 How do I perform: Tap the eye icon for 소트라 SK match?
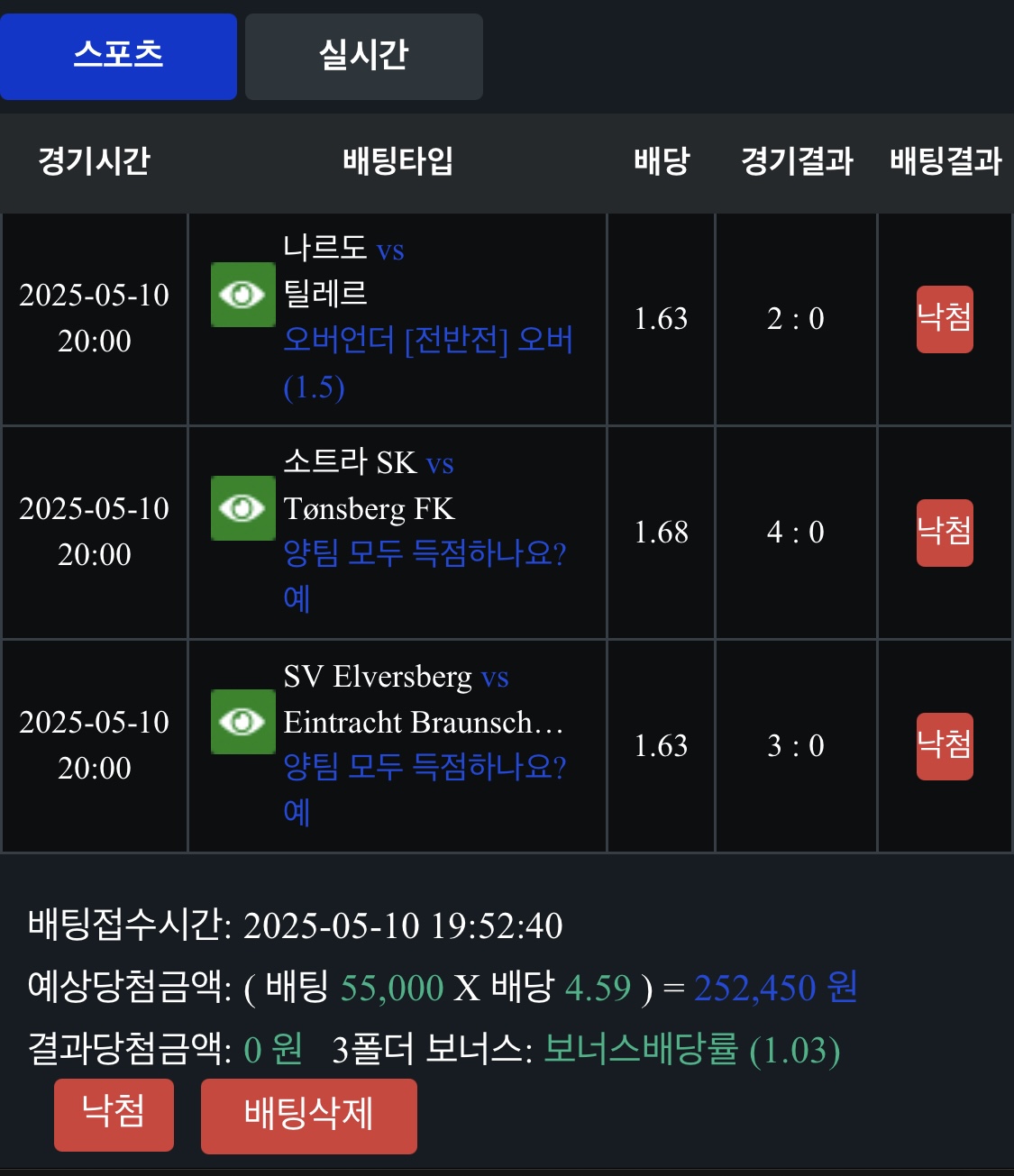point(242,508)
